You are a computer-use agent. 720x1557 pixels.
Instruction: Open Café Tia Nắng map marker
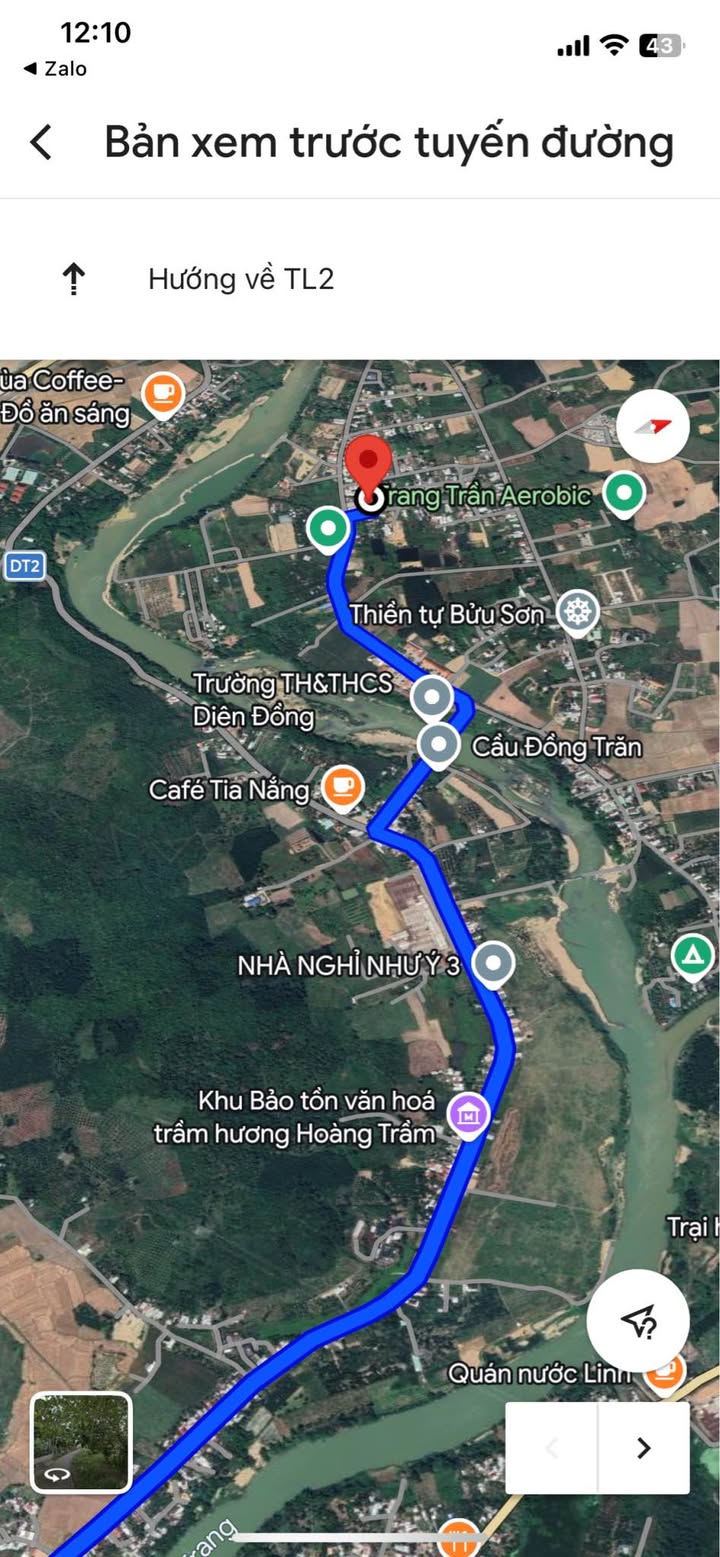(x=343, y=786)
